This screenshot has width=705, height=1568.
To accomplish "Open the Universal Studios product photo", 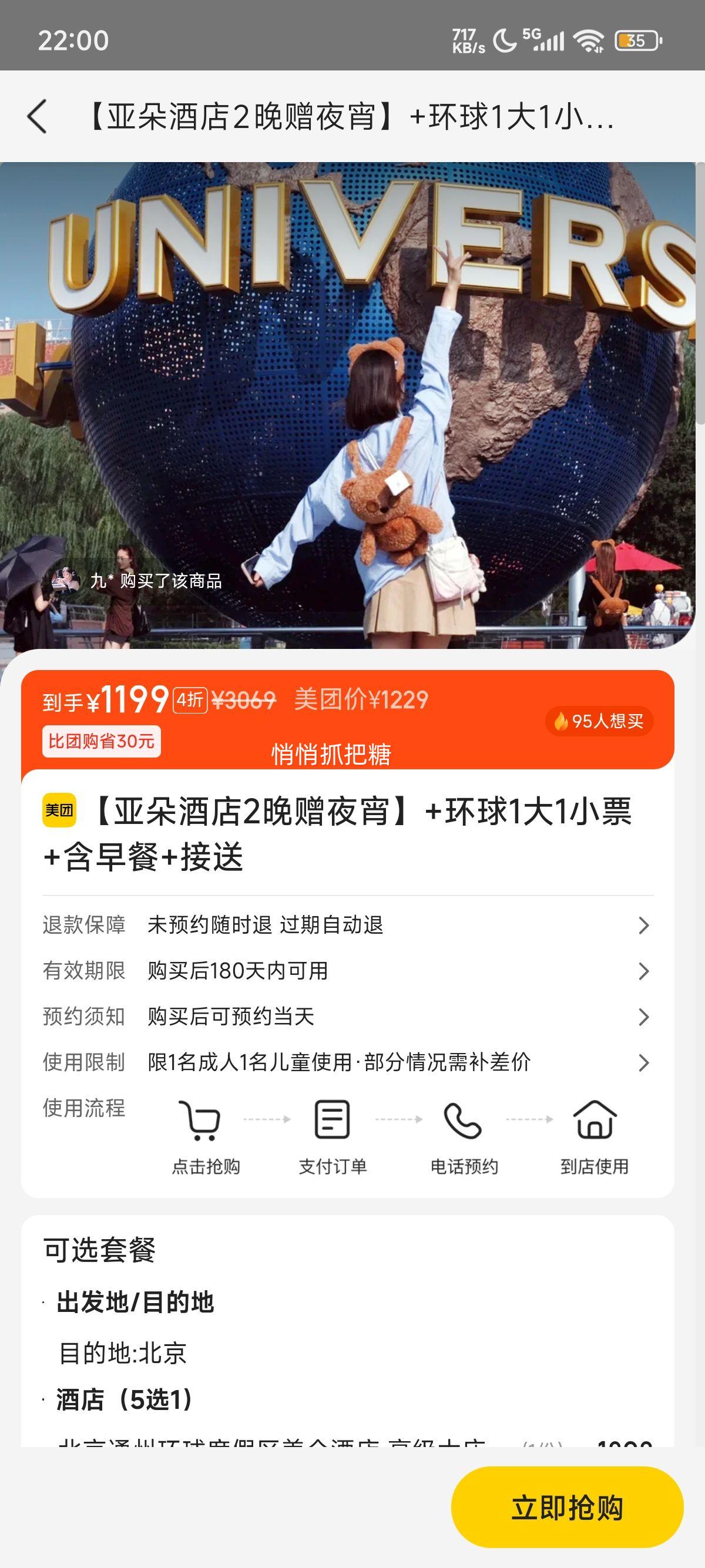I will coord(347,405).
